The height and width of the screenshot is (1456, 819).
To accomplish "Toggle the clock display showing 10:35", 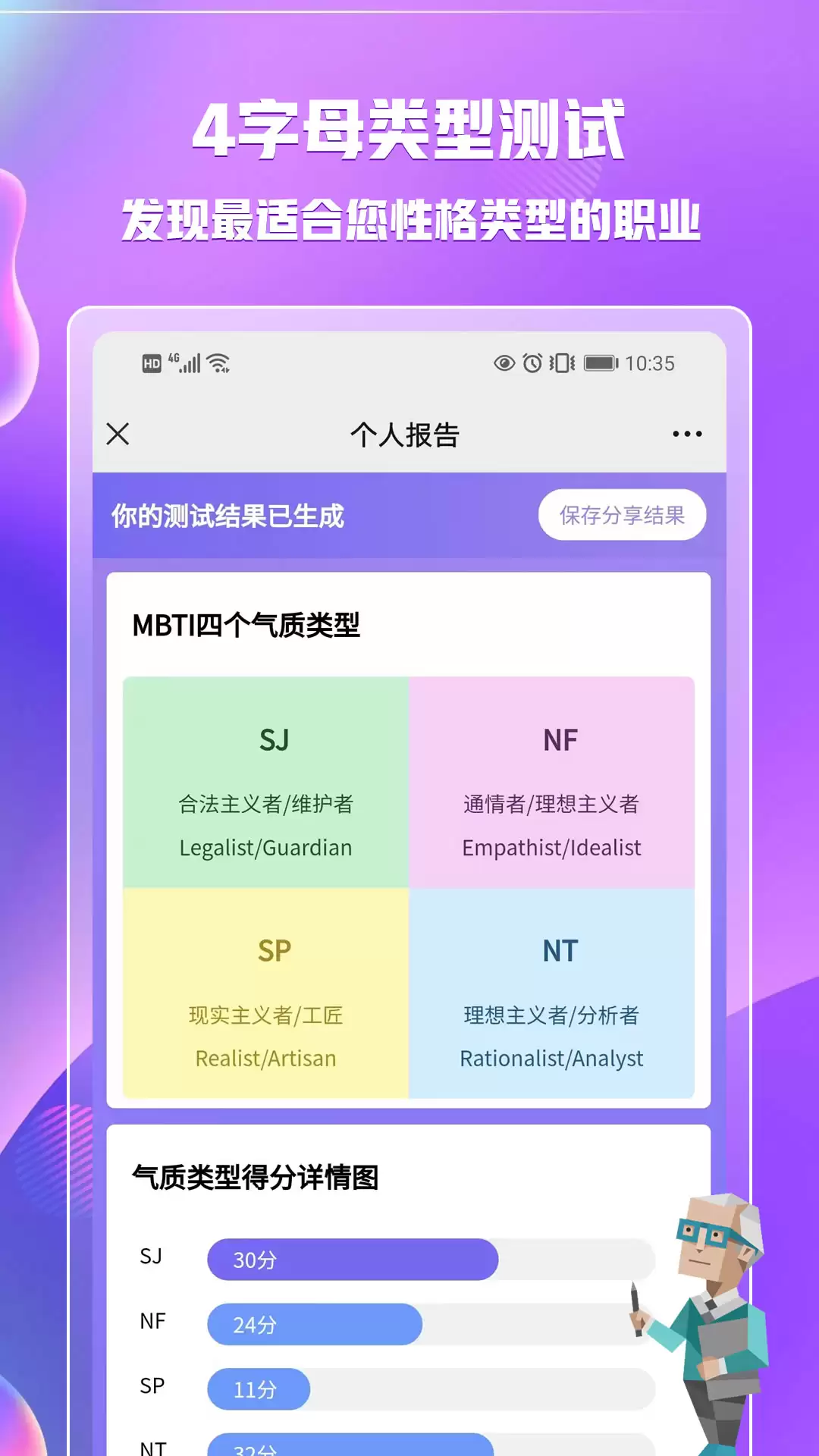I will pos(651,363).
